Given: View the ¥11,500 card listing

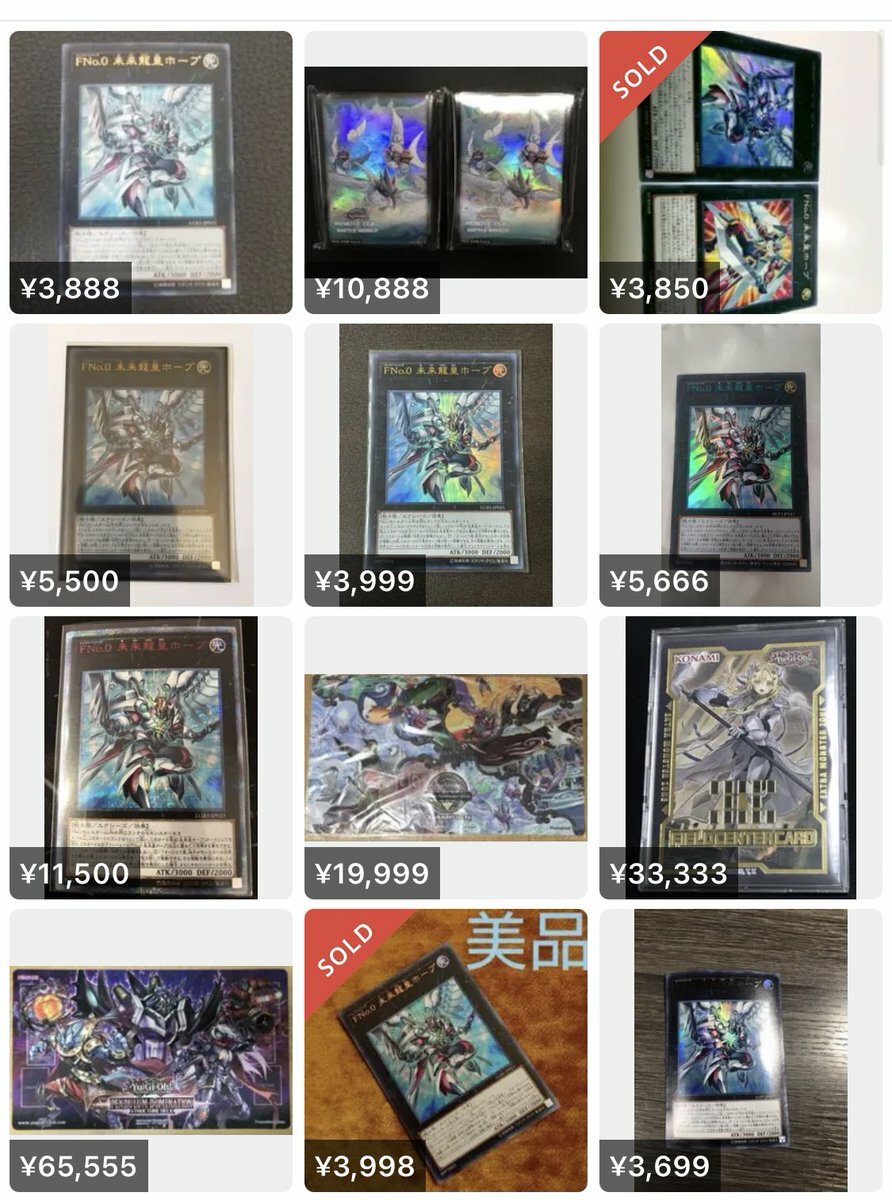Looking at the screenshot, I should coord(151,757).
